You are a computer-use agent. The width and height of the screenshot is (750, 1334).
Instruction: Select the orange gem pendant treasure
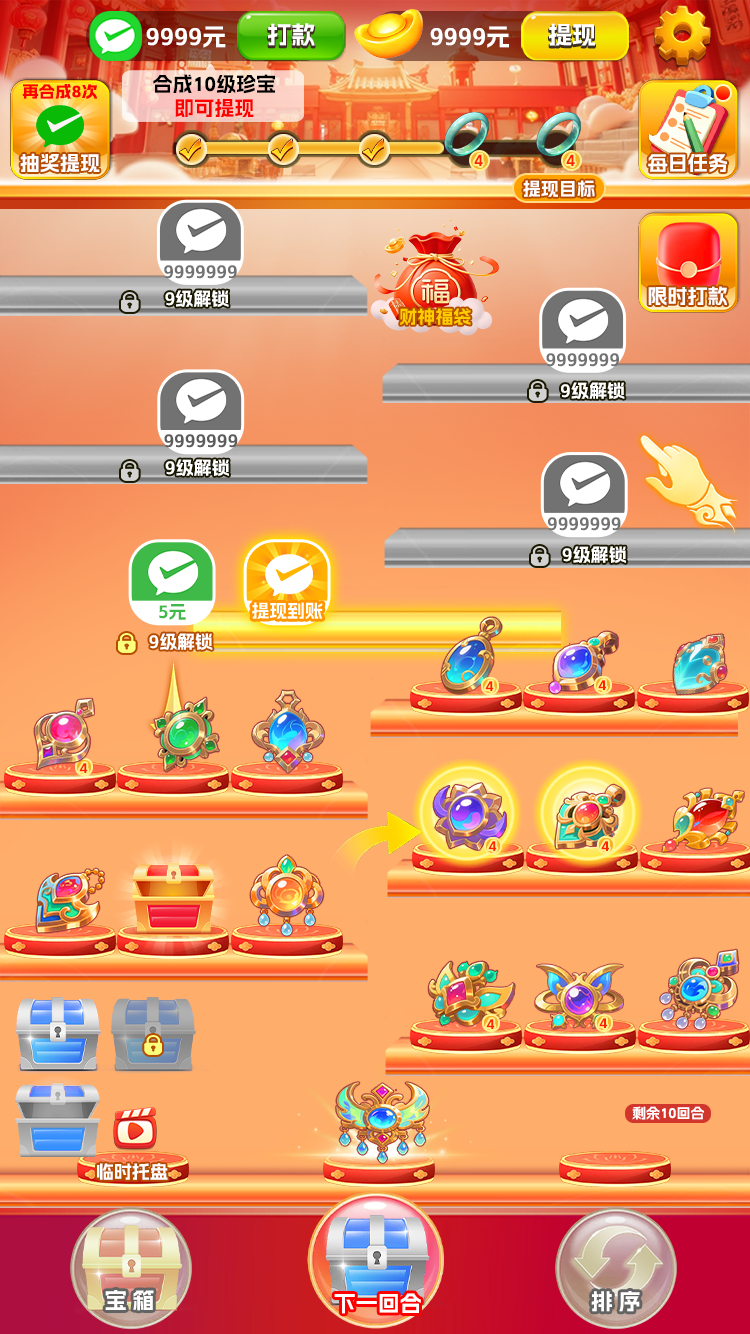pos(287,893)
